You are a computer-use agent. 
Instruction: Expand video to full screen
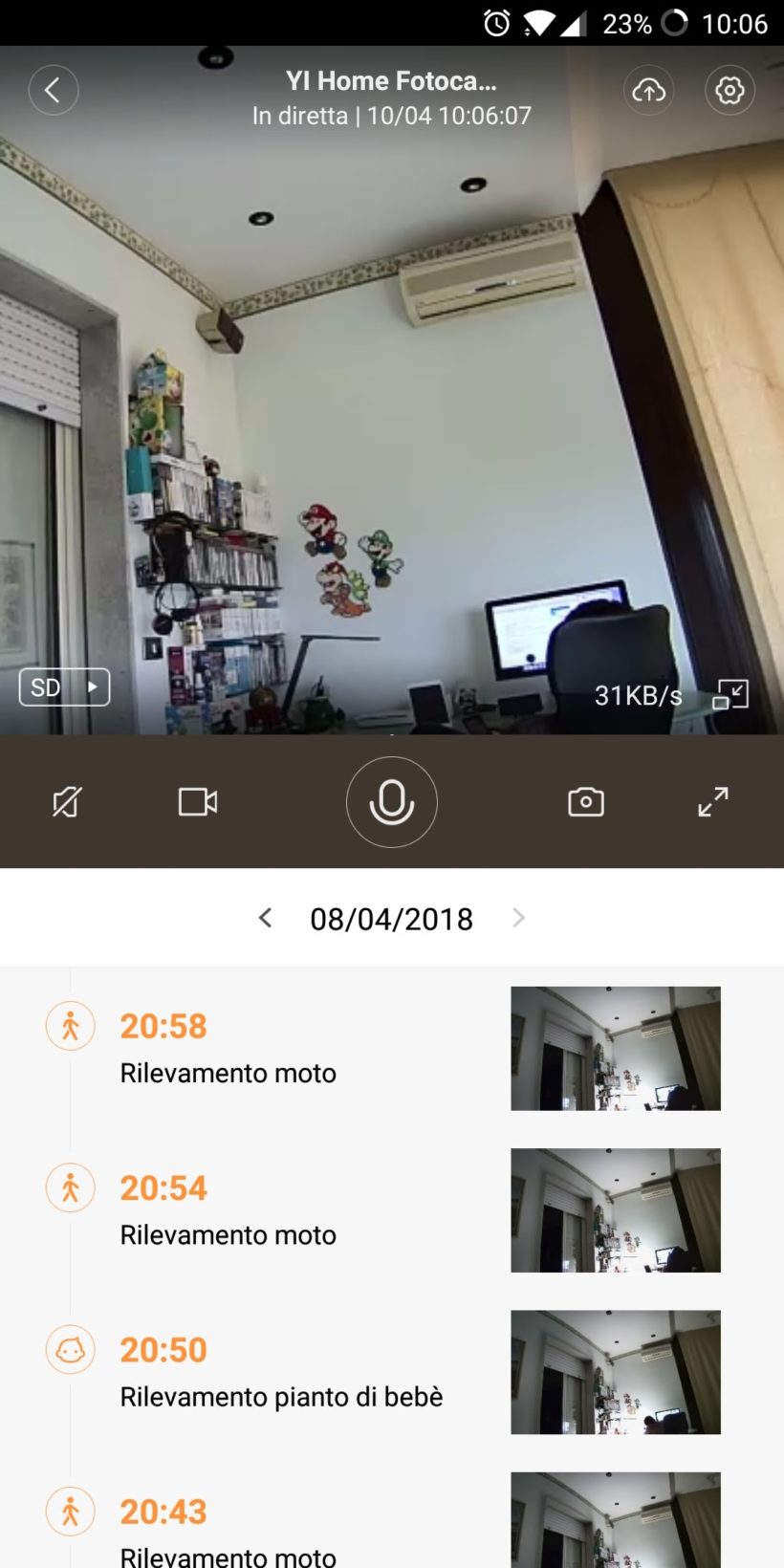click(713, 802)
